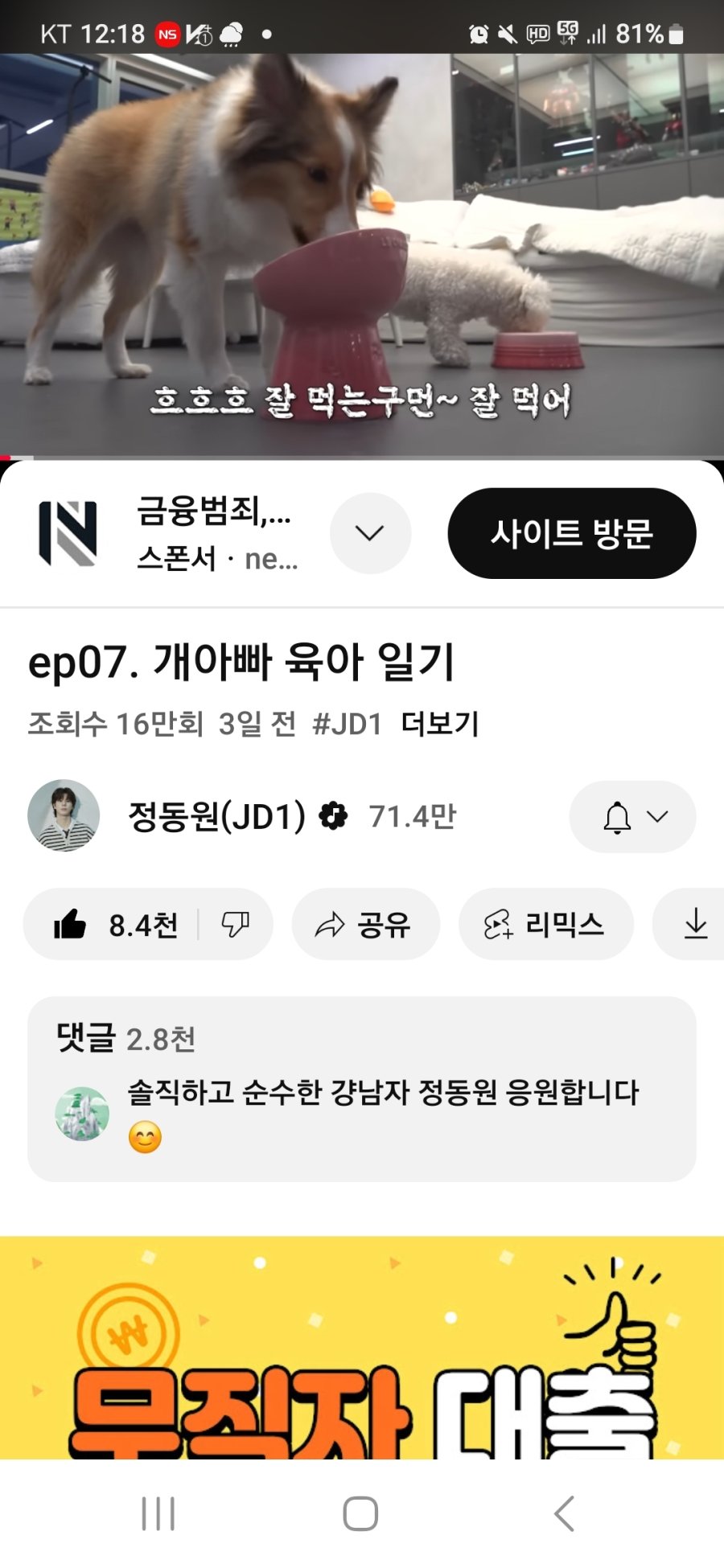
Task: Go back using the system back button
Action: pos(564,1513)
